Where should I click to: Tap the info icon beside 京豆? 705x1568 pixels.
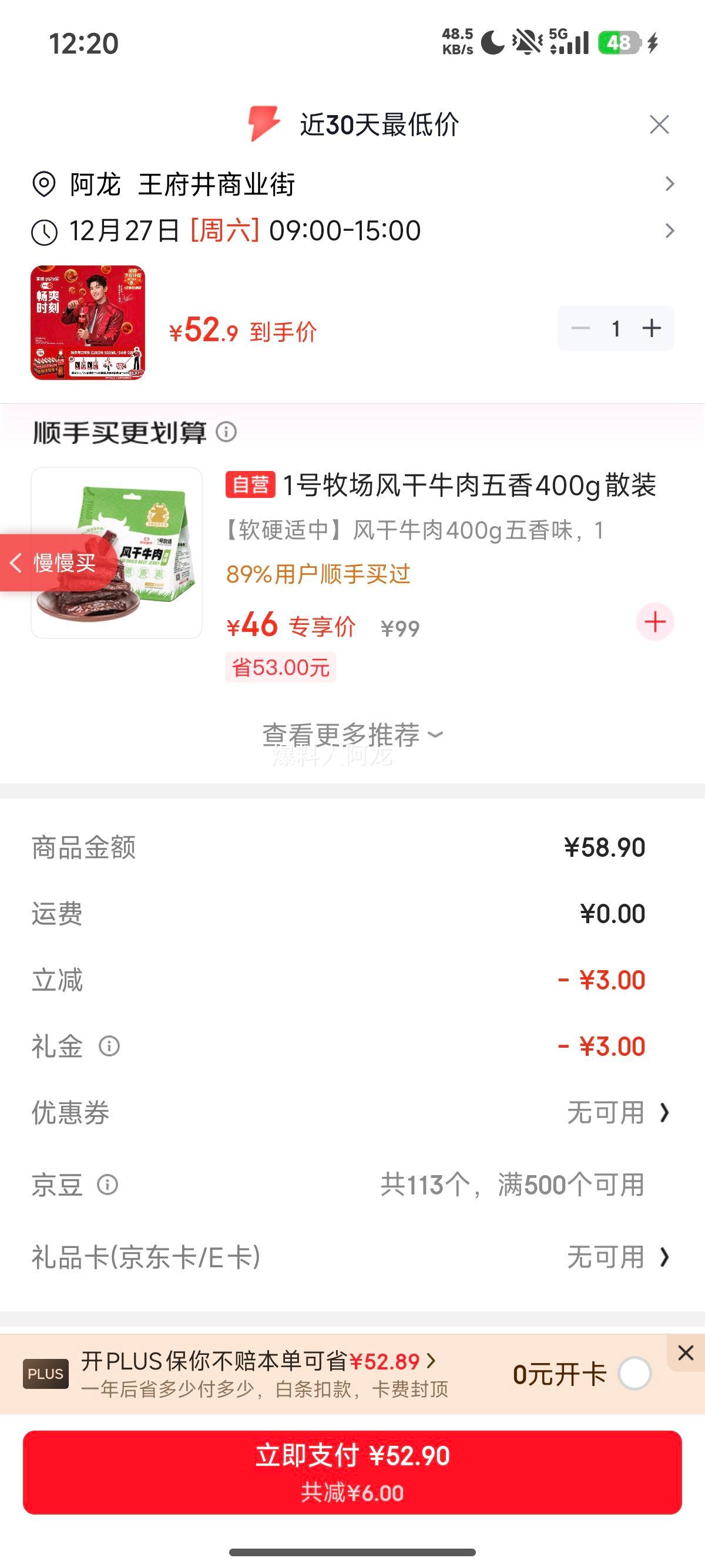click(108, 1184)
